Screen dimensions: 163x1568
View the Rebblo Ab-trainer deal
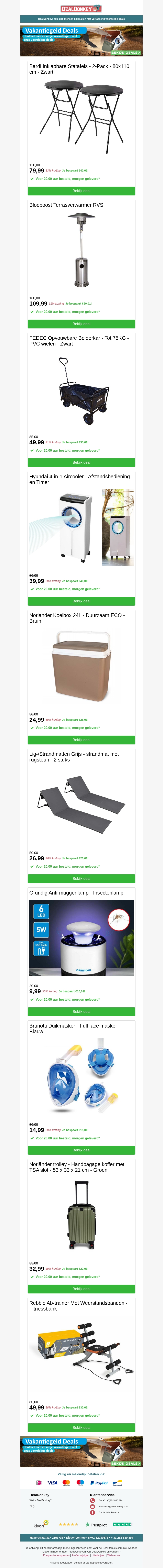tap(81, 1427)
